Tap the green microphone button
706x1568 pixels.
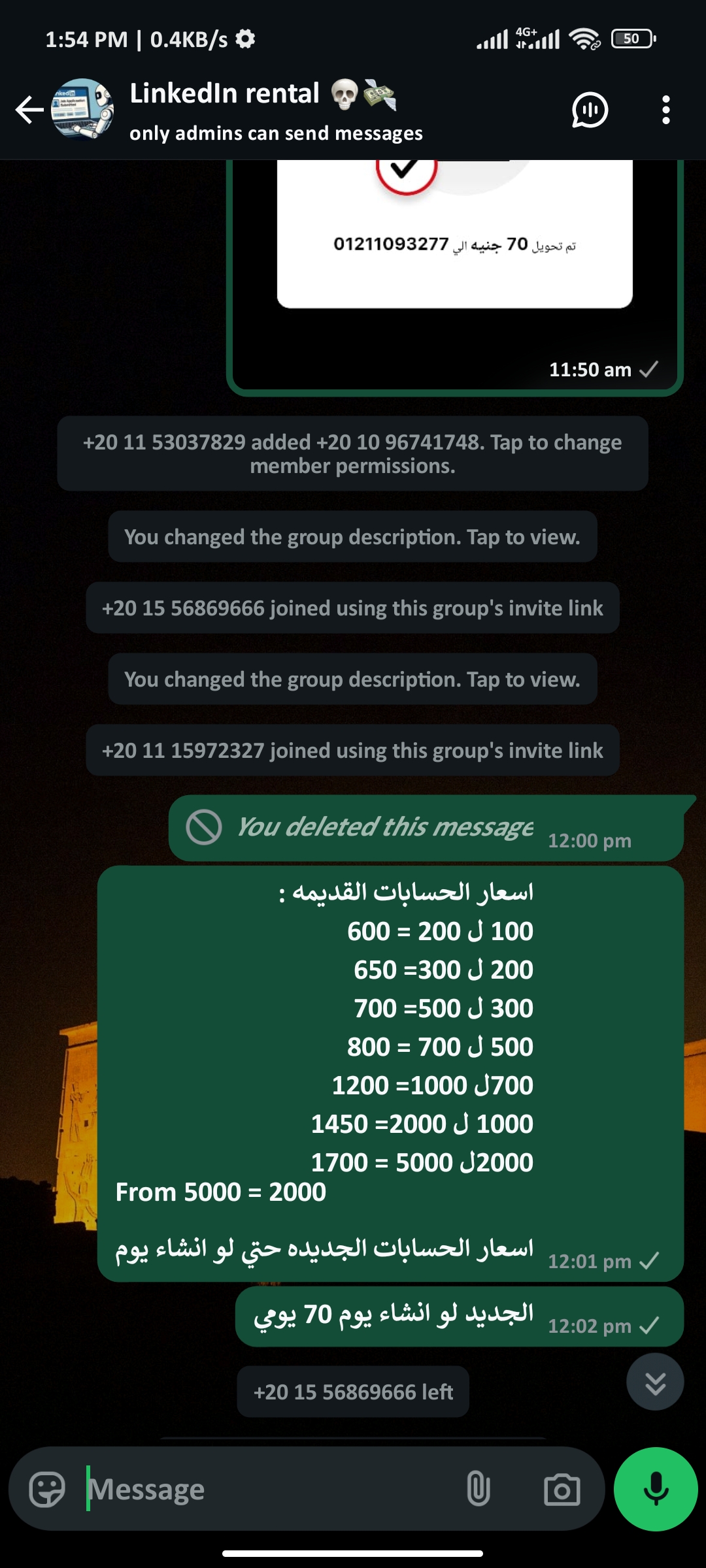[656, 1489]
